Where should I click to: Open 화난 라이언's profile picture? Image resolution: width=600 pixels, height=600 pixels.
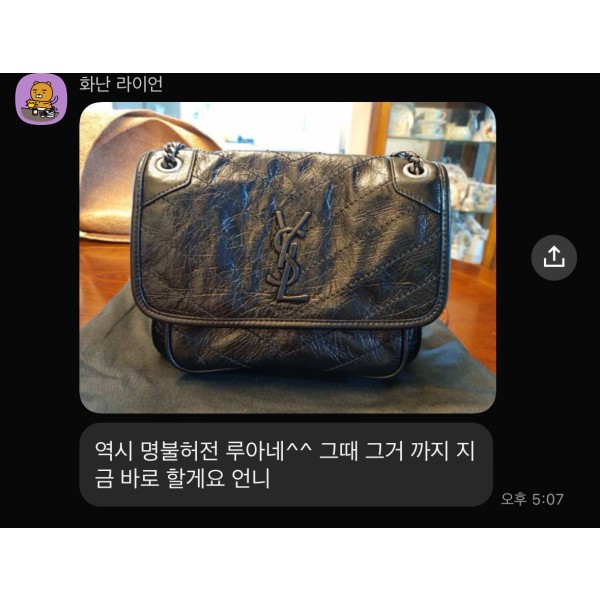pyautogui.click(x=41, y=99)
